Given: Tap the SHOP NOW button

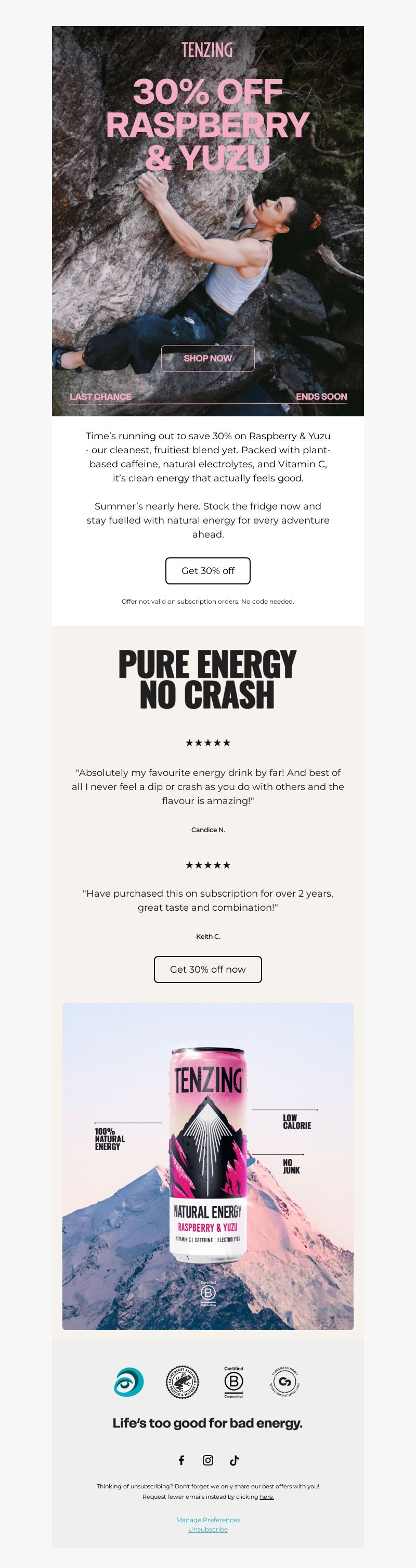Looking at the screenshot, I should coord(207,358).
